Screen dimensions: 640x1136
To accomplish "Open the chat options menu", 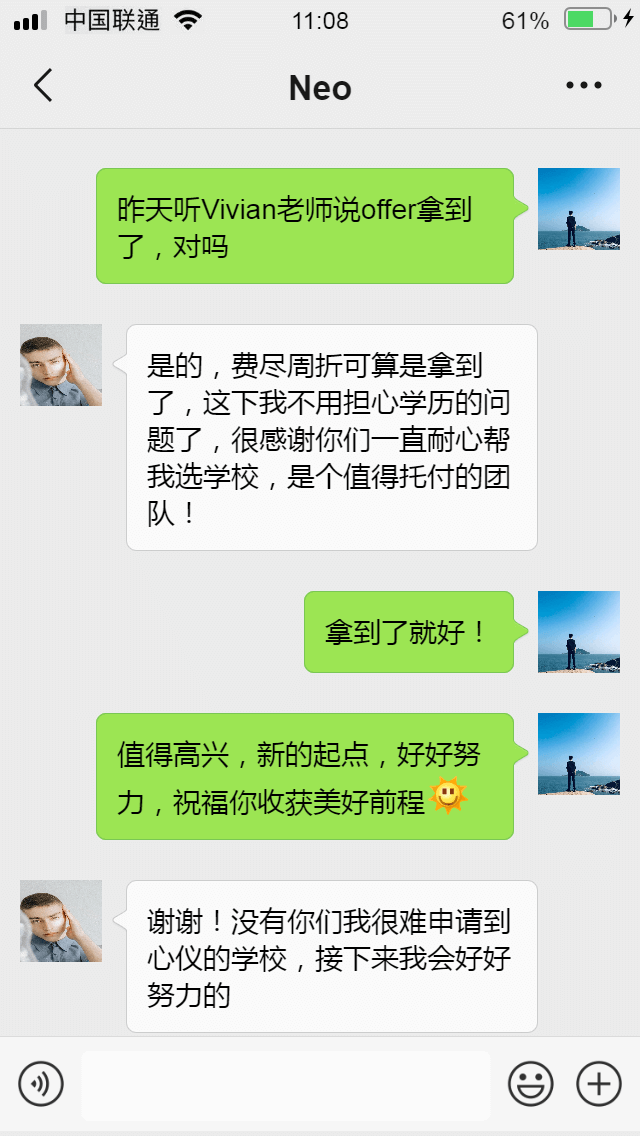I will pyautogui.click(x=583, y=87).
